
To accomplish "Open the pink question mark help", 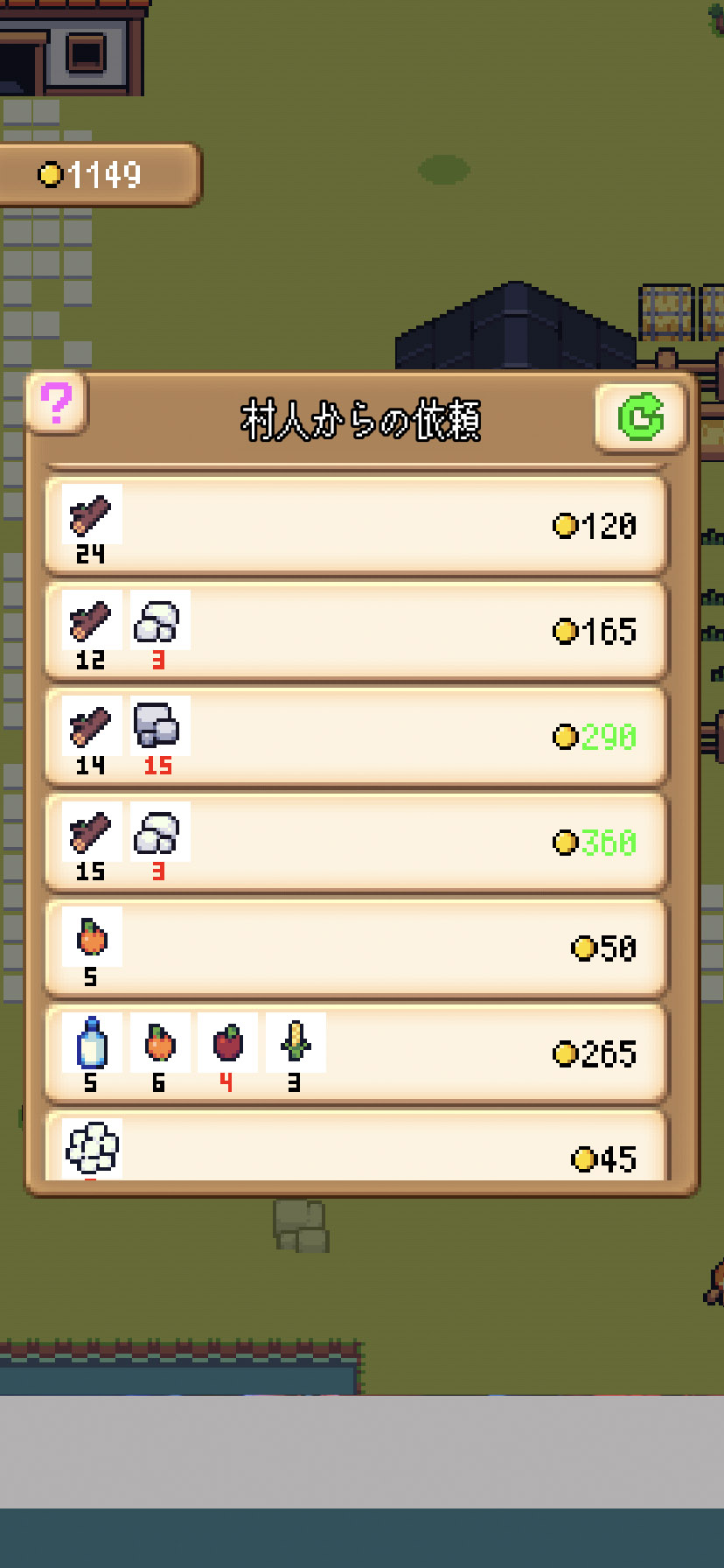I will pyautogui.click(x=57, y=403).
